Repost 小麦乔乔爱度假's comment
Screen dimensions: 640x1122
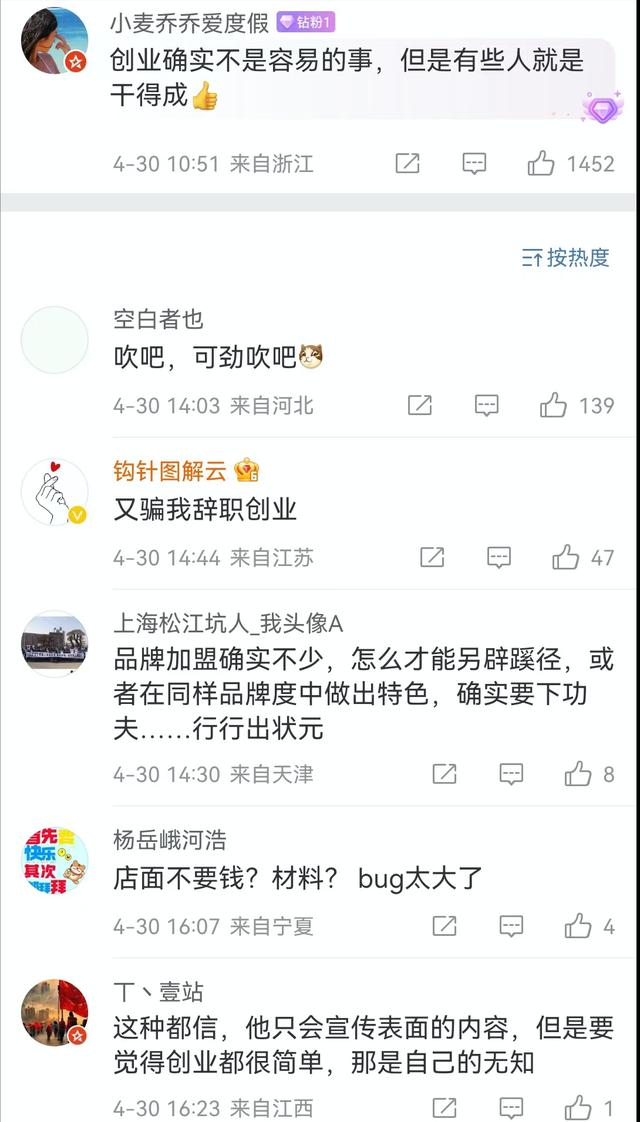click(407, 164)
